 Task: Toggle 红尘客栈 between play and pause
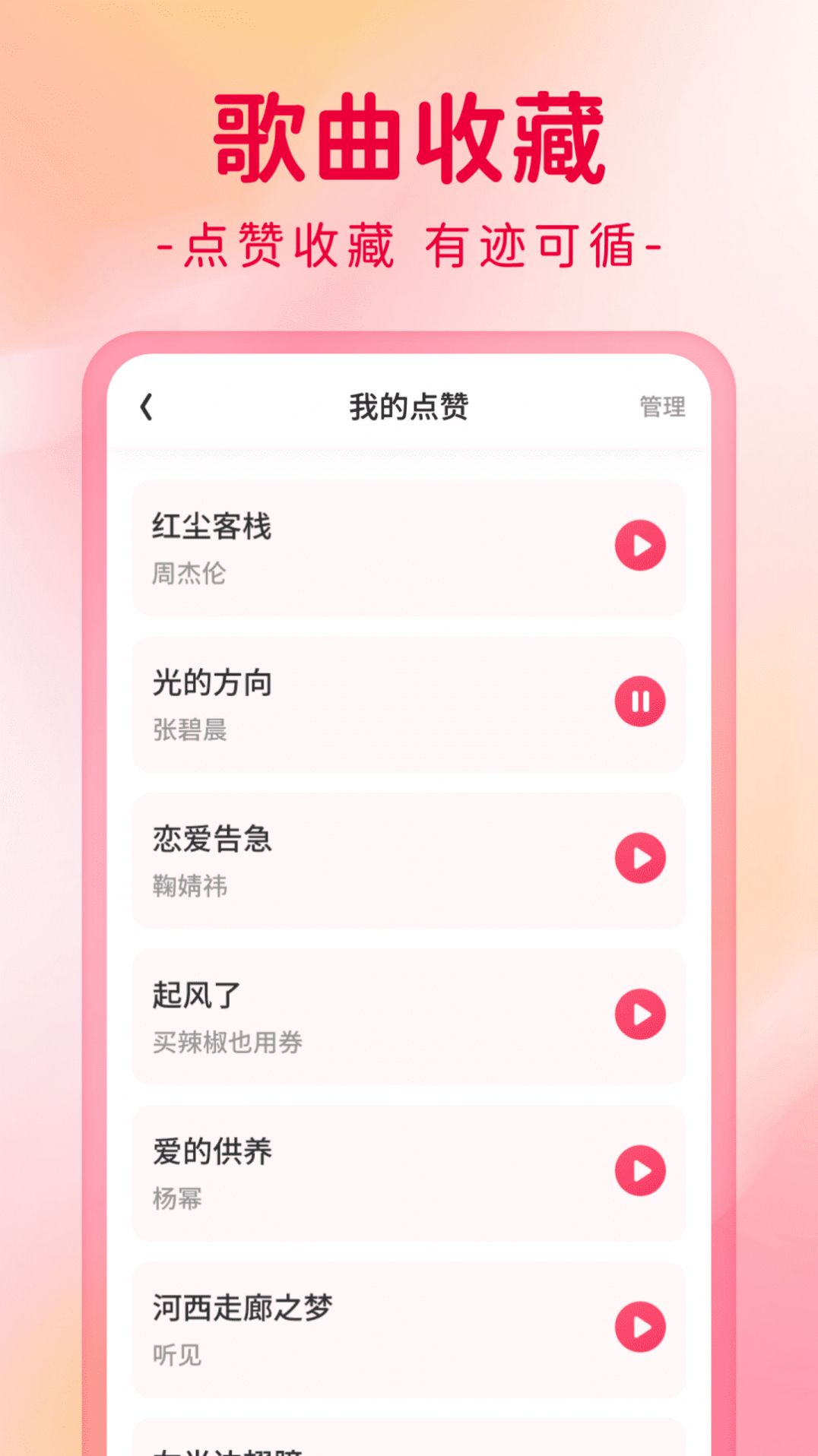tap(641, 544)
